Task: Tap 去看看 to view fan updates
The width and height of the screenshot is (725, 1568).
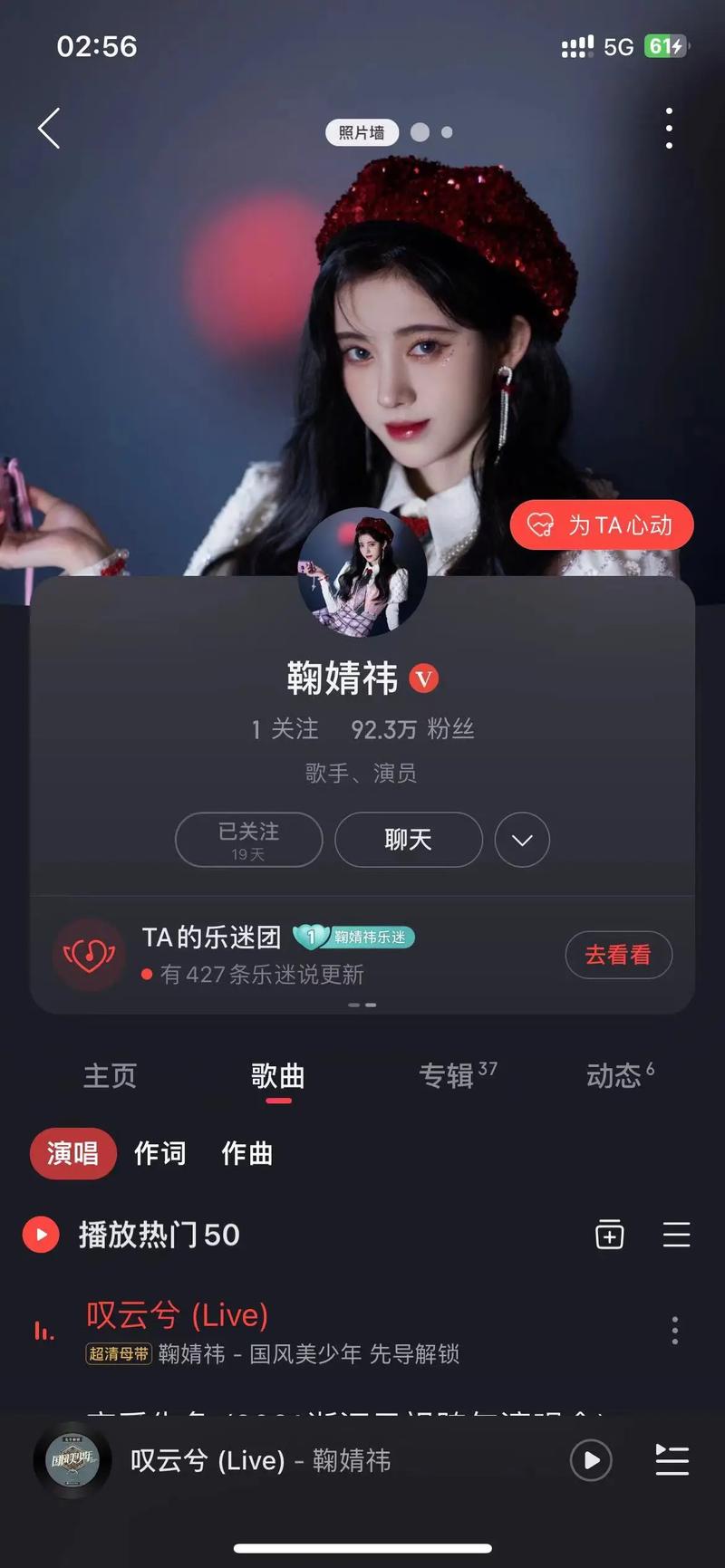Action: tap(619, 955)
